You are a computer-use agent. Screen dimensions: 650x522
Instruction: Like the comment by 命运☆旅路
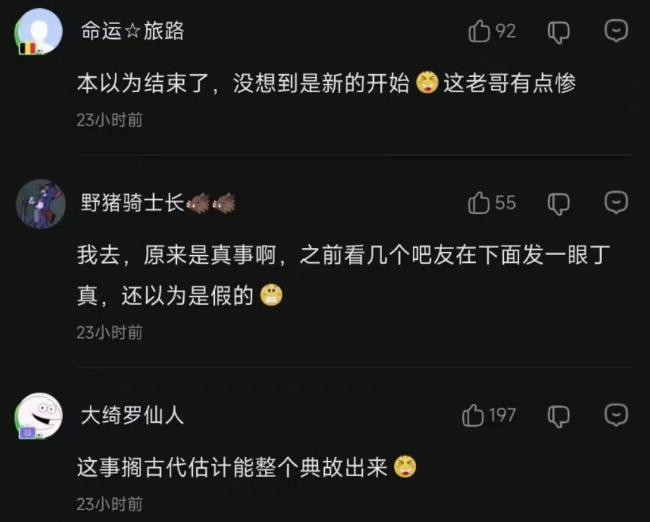(479, 31)
